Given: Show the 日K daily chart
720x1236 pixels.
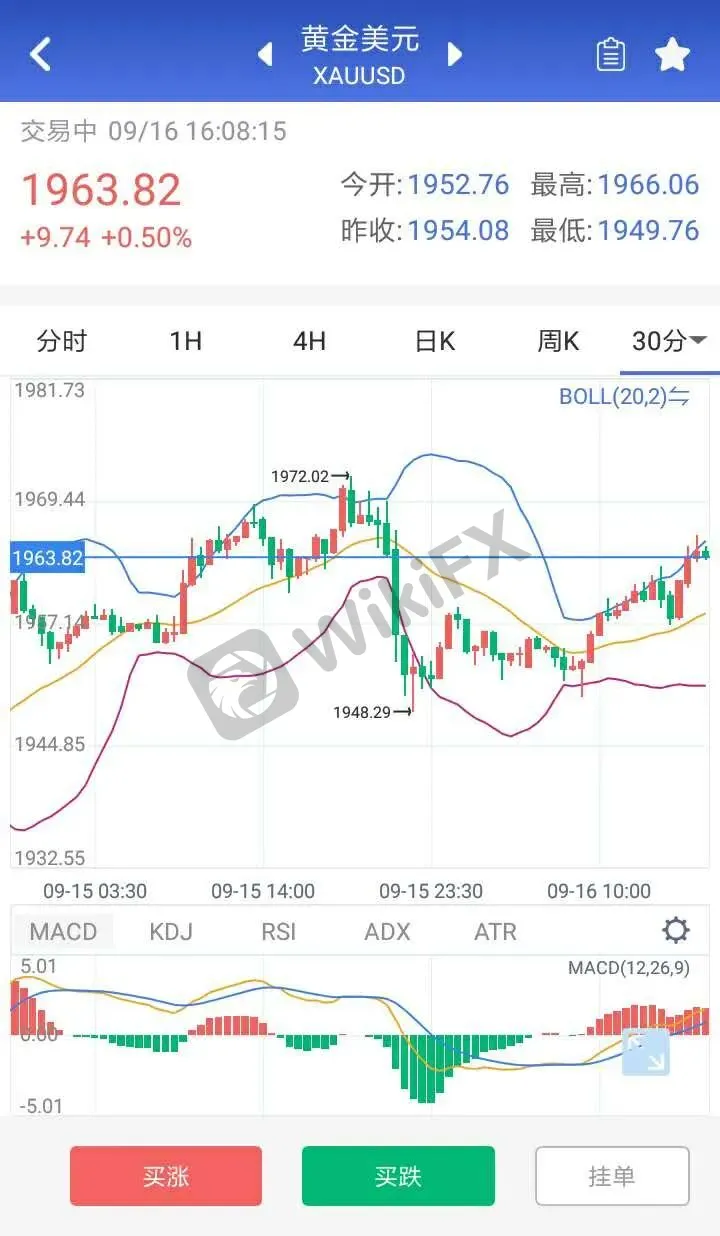Looking at the screenshot, I should pyautogui.click(x=435, y=341).
